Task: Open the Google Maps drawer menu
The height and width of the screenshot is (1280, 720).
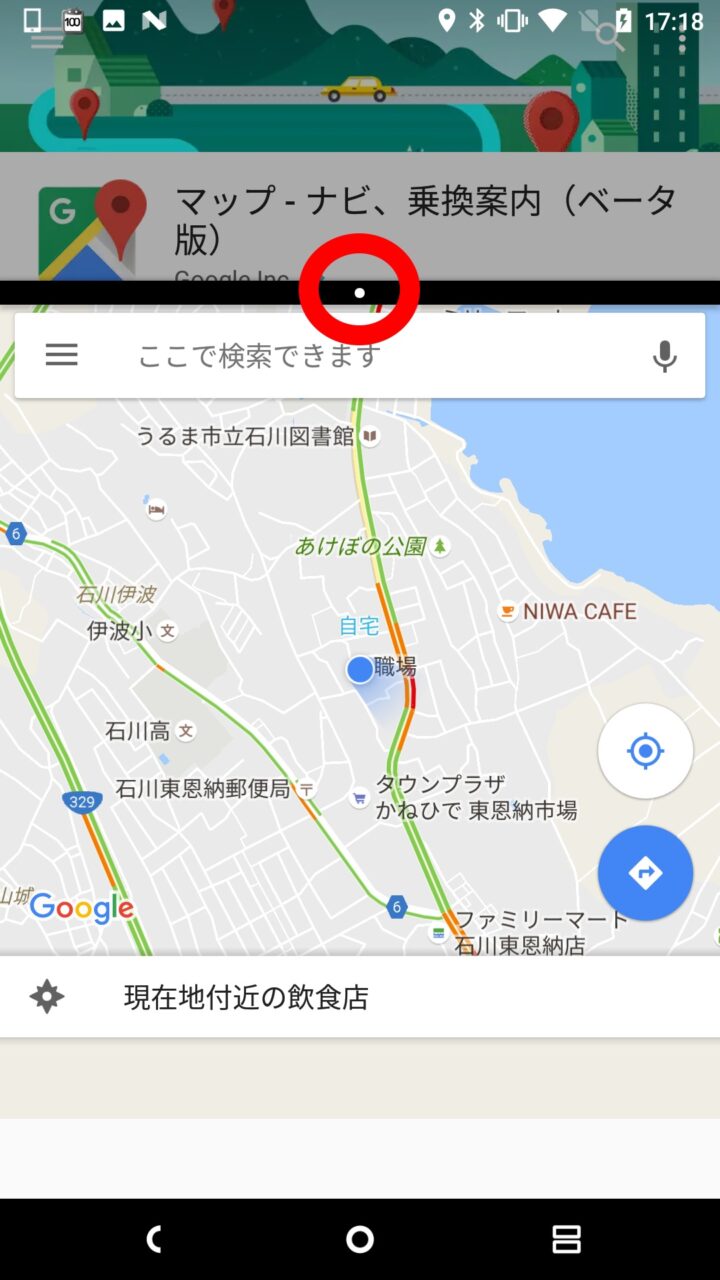Action: pyautogui.click(x=61, y=355)
